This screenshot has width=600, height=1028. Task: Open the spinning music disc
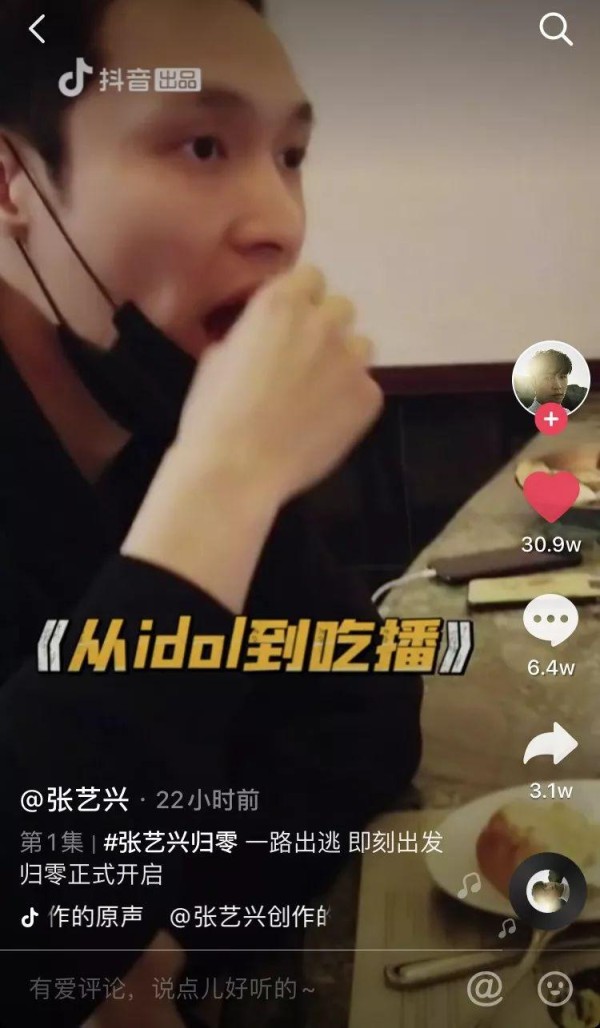(x=547, y=890)
